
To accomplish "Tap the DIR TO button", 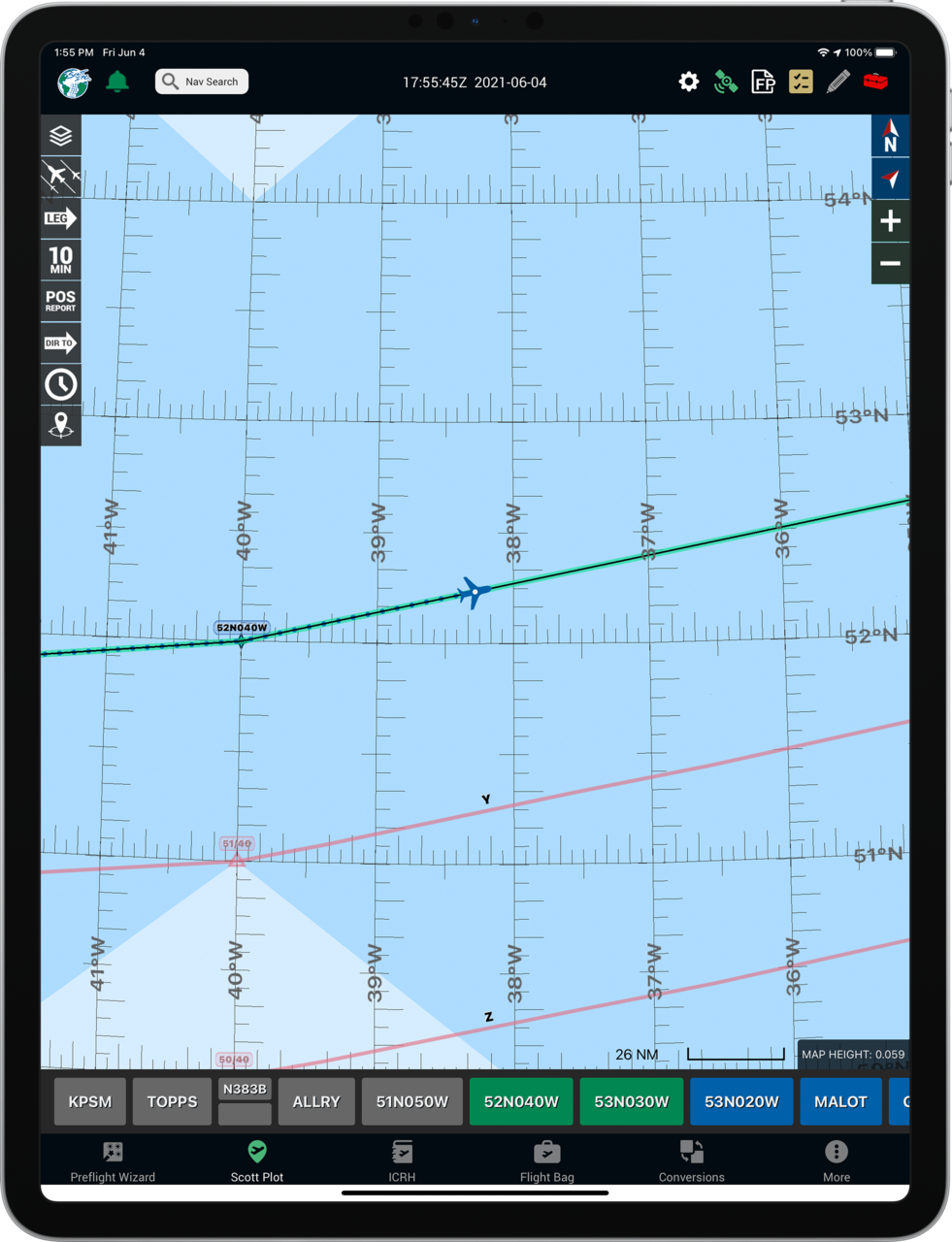I will tap(60, 343).
